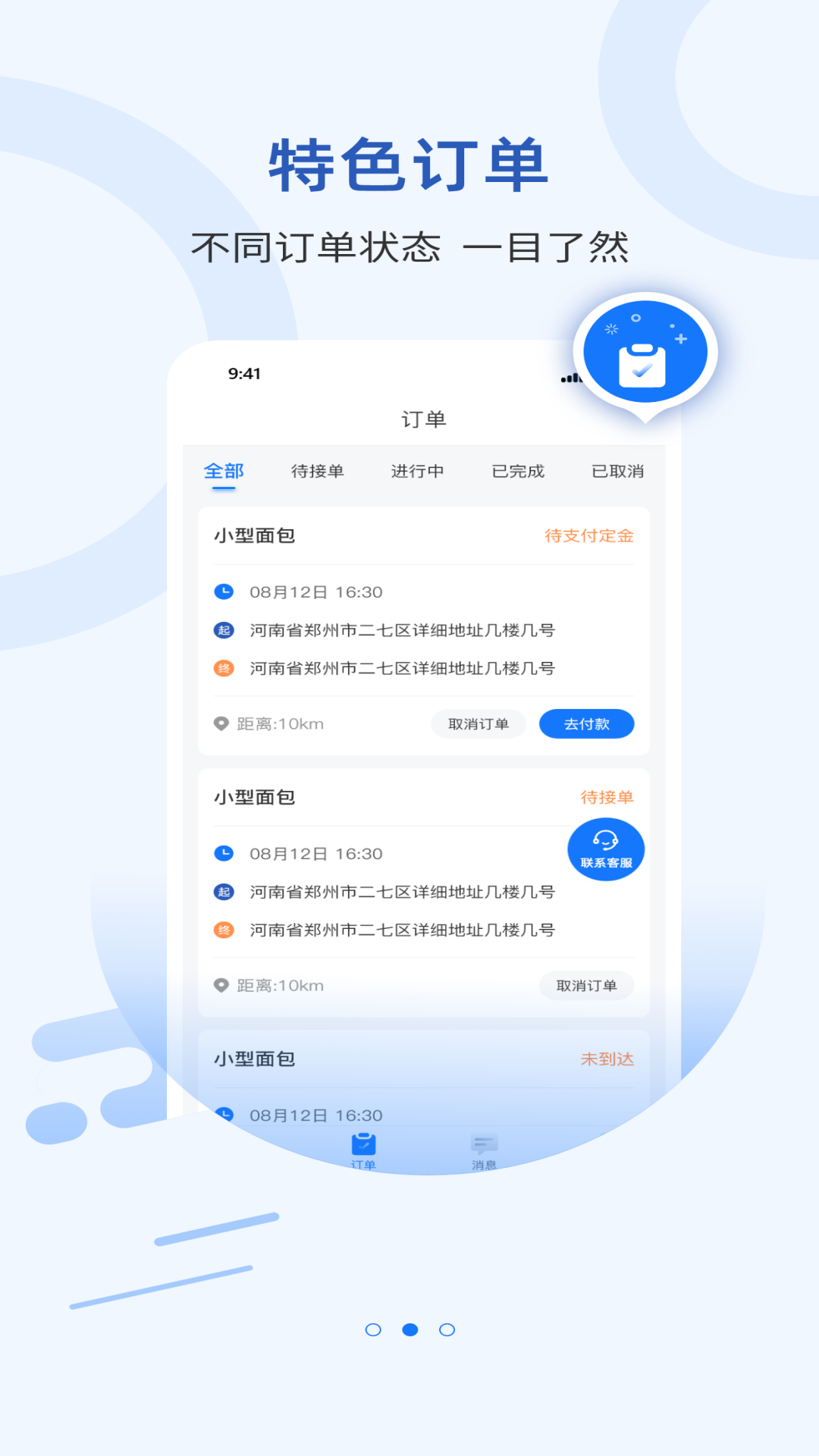
Task: Switch to the 已完成 tab
Action: [x=517, y=471]
